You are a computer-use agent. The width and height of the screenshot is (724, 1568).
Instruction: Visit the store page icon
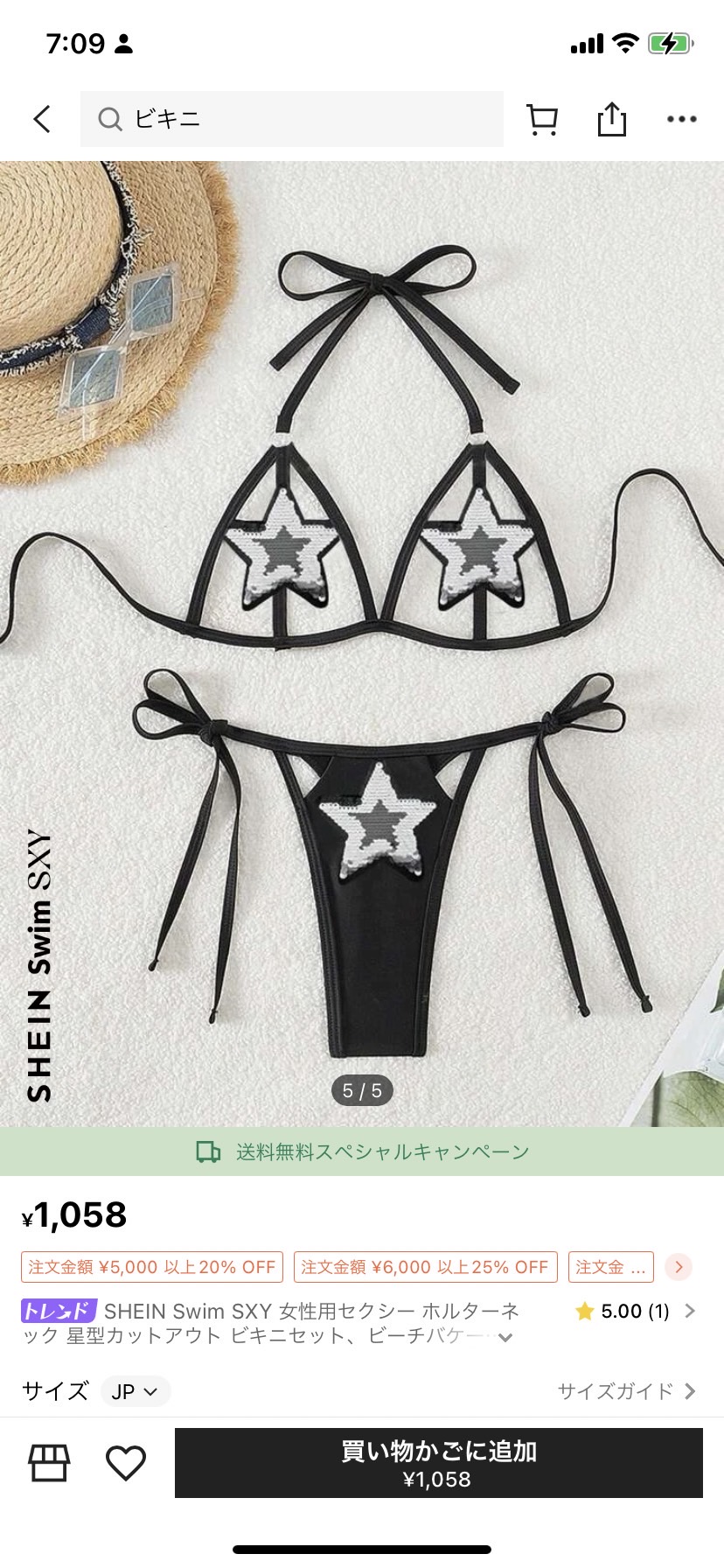tap(49, 1463)
